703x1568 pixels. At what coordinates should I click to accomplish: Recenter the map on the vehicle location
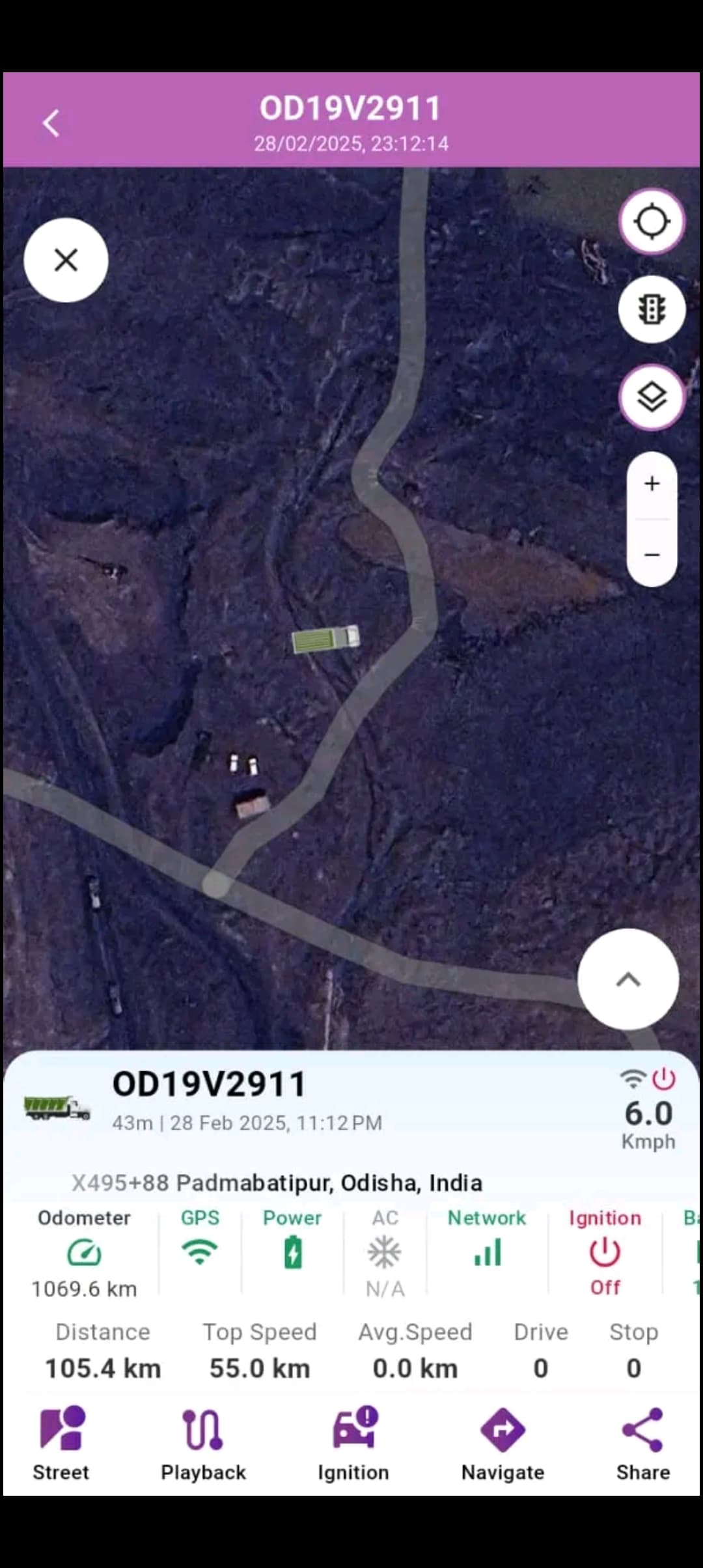(652, 221)
